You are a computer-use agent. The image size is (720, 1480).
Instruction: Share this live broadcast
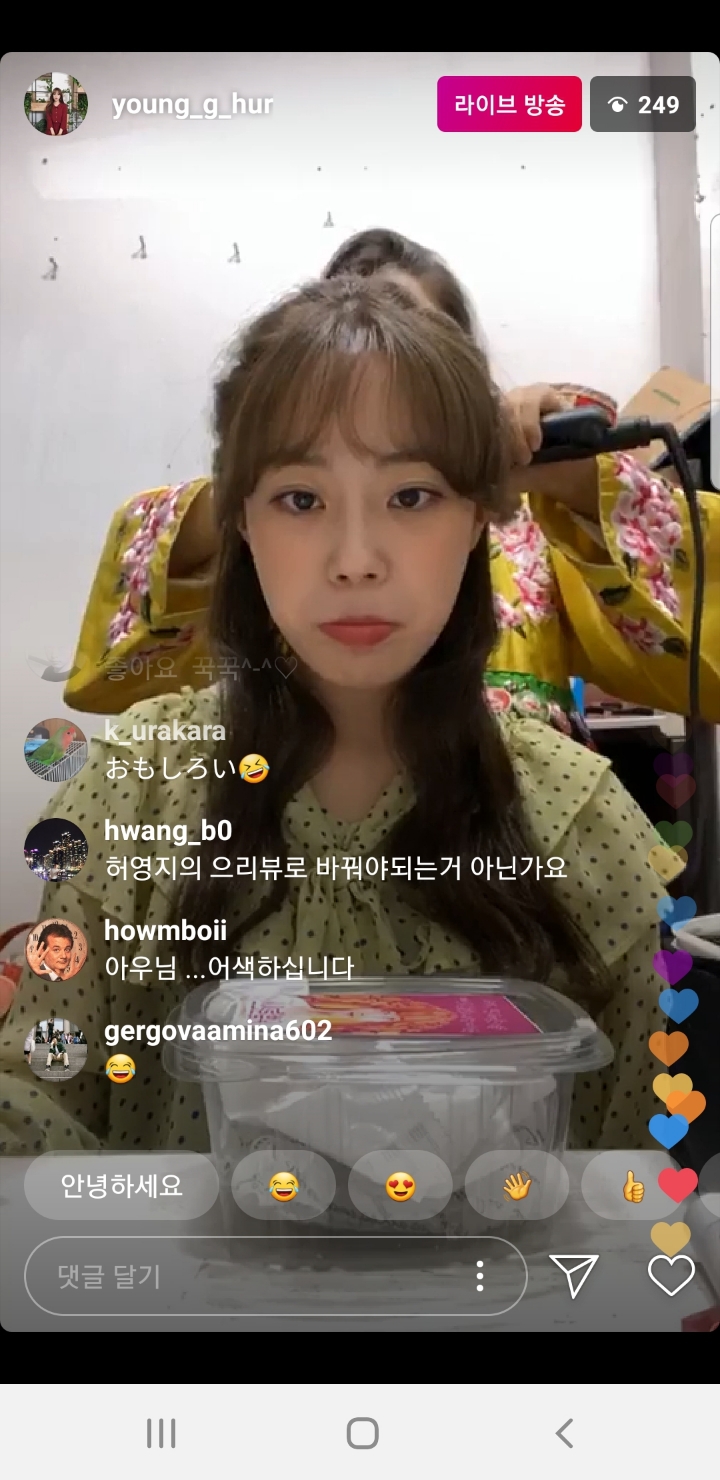(x=574, y=1276)
